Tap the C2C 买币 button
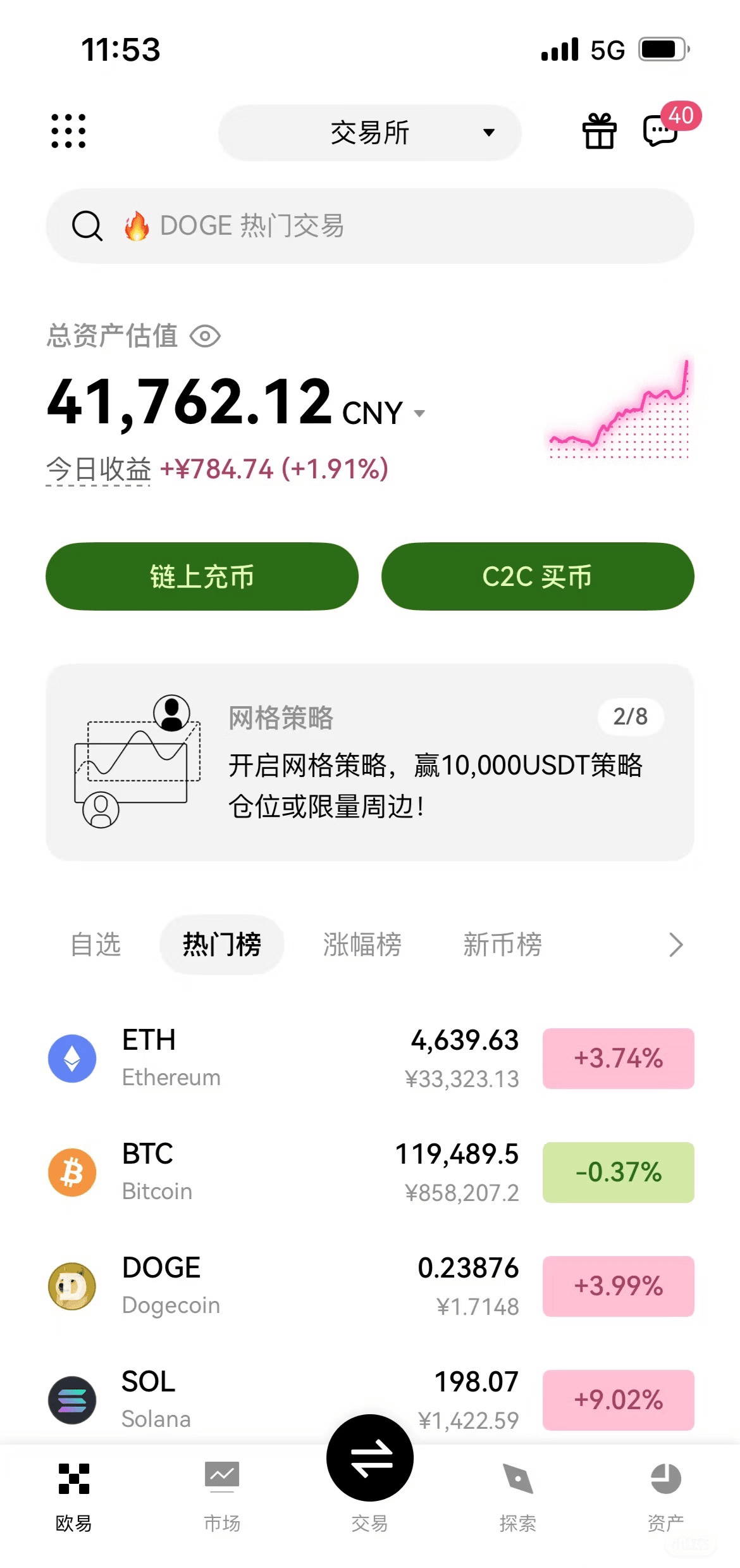The height and width of the screenshot is (1568, 740). click(x=538, y=576)
